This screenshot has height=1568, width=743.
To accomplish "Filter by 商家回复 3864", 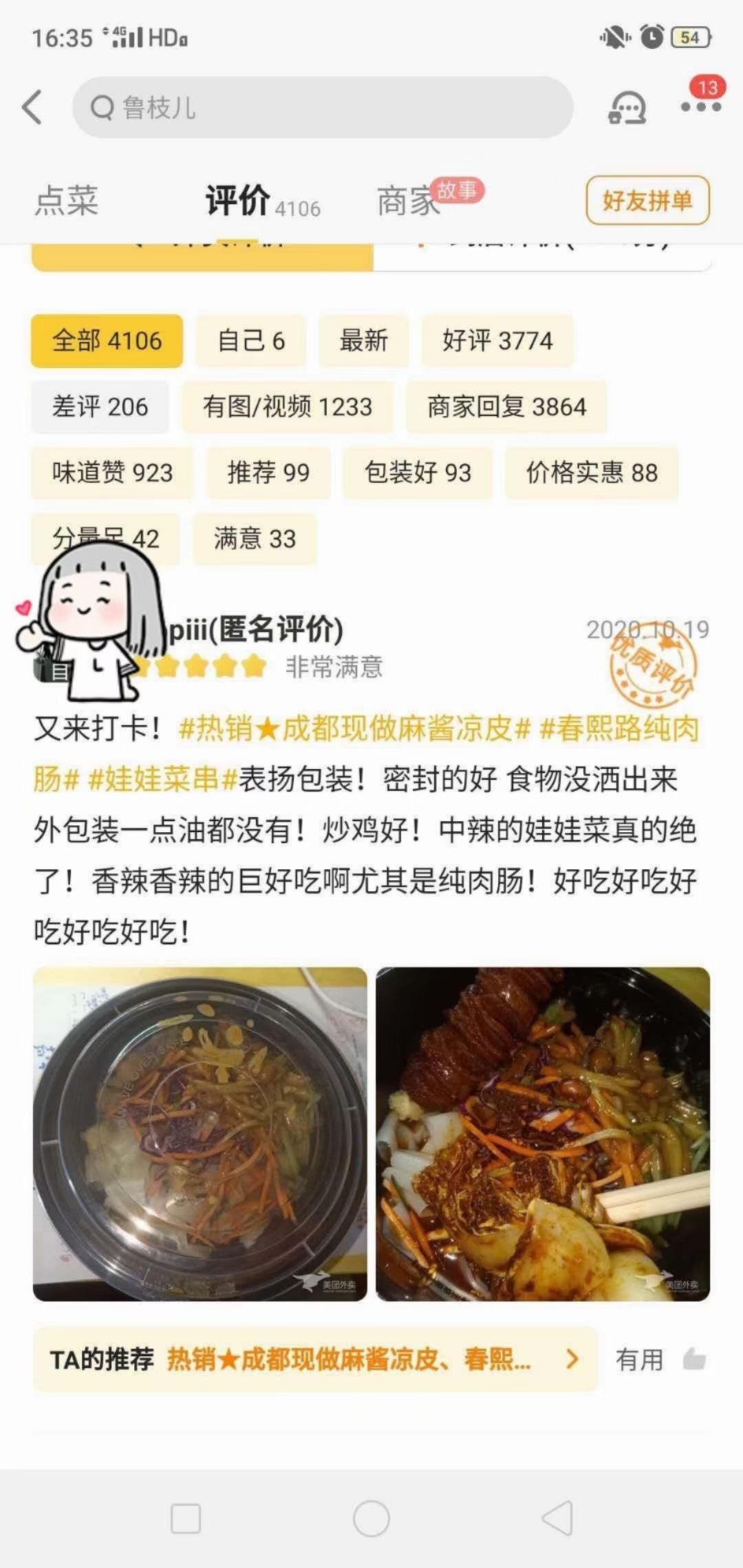I will [x=506, y=407].
